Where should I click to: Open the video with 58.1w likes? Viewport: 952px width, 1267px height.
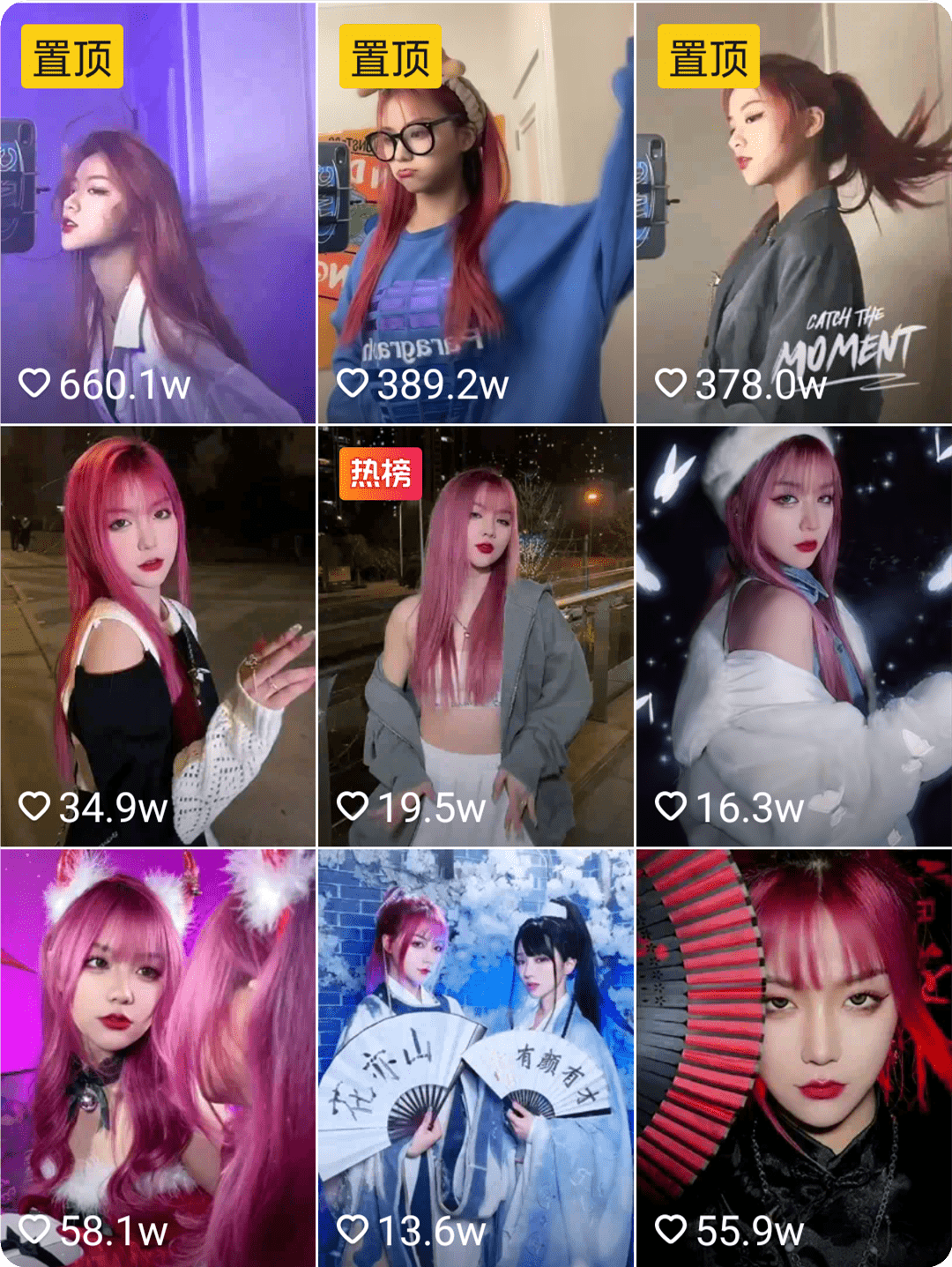click(x=157, y=1058)
